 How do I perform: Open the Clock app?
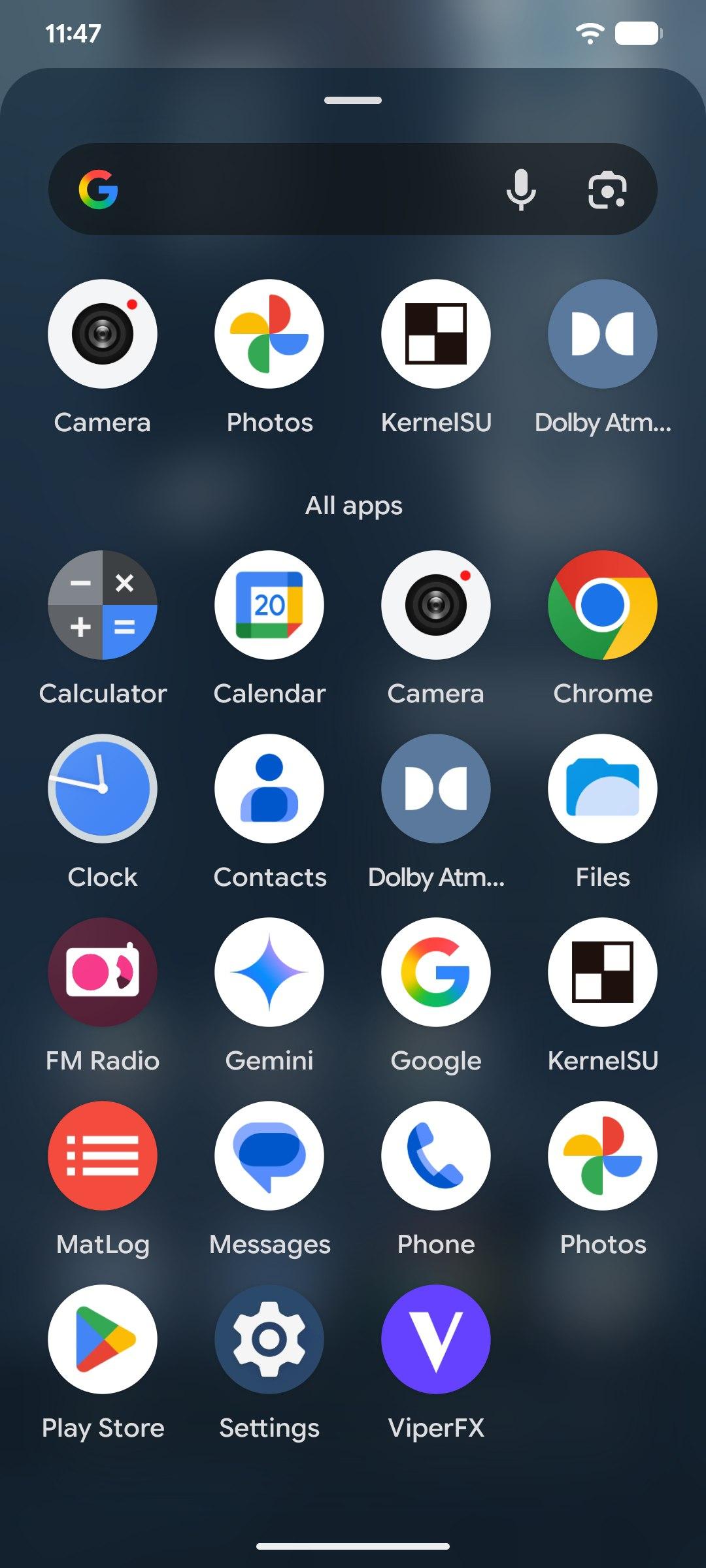[x=103, y=789]
